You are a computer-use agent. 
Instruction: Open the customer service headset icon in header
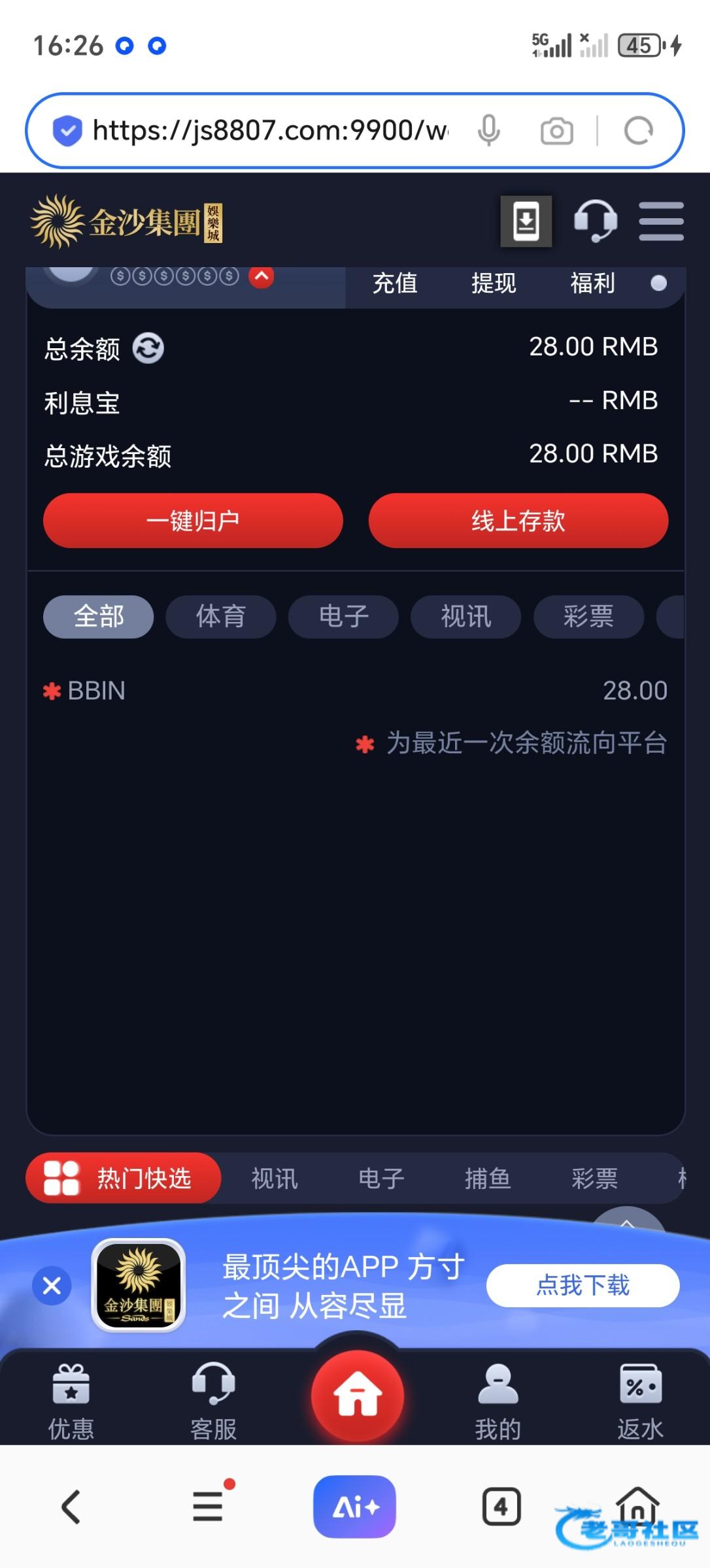595,221
